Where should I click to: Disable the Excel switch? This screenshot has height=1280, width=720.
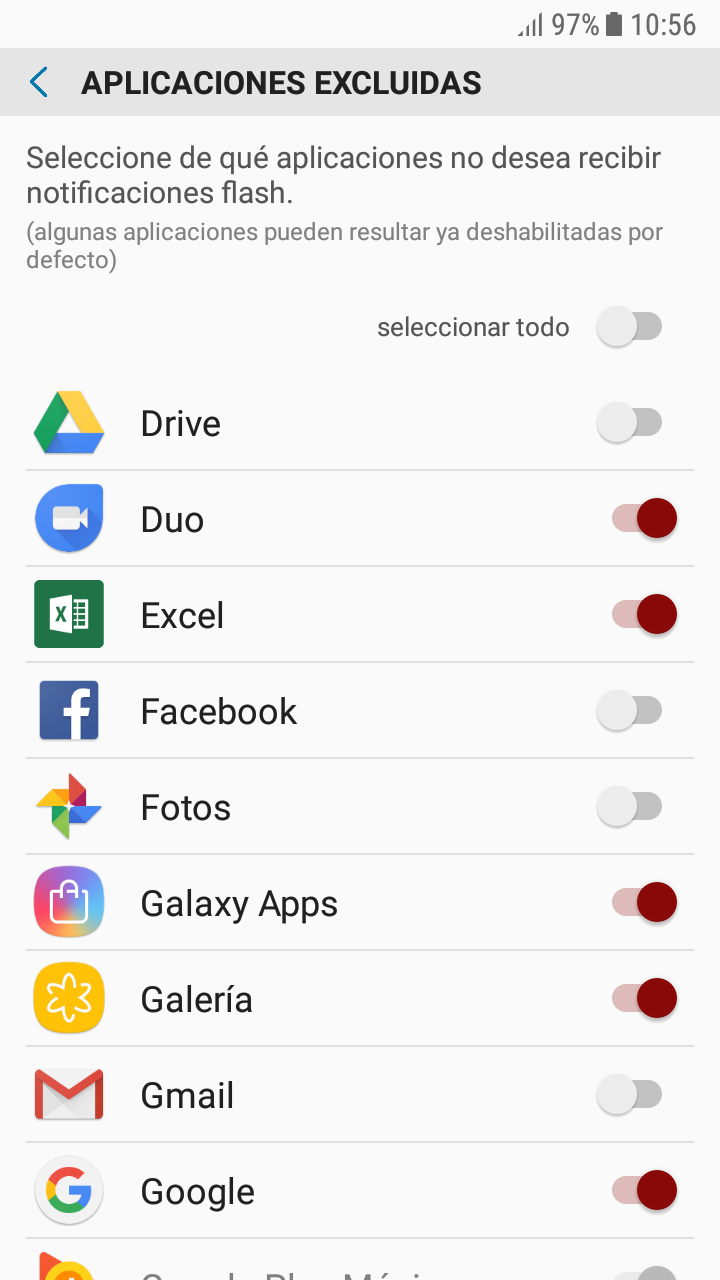(x=645, y=614)
